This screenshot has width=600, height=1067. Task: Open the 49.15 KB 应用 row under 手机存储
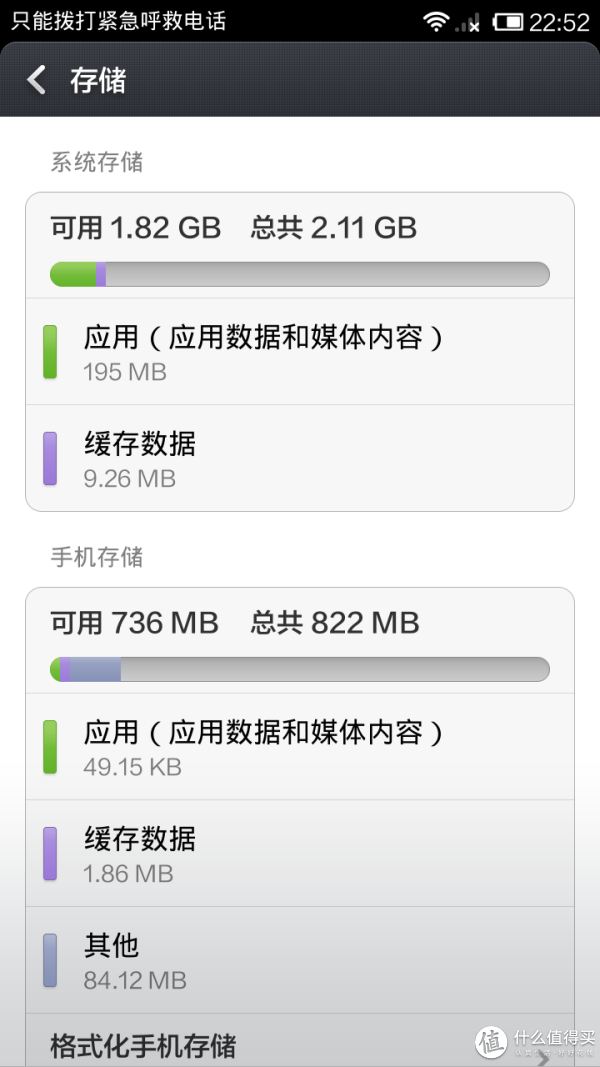point(300,746)
